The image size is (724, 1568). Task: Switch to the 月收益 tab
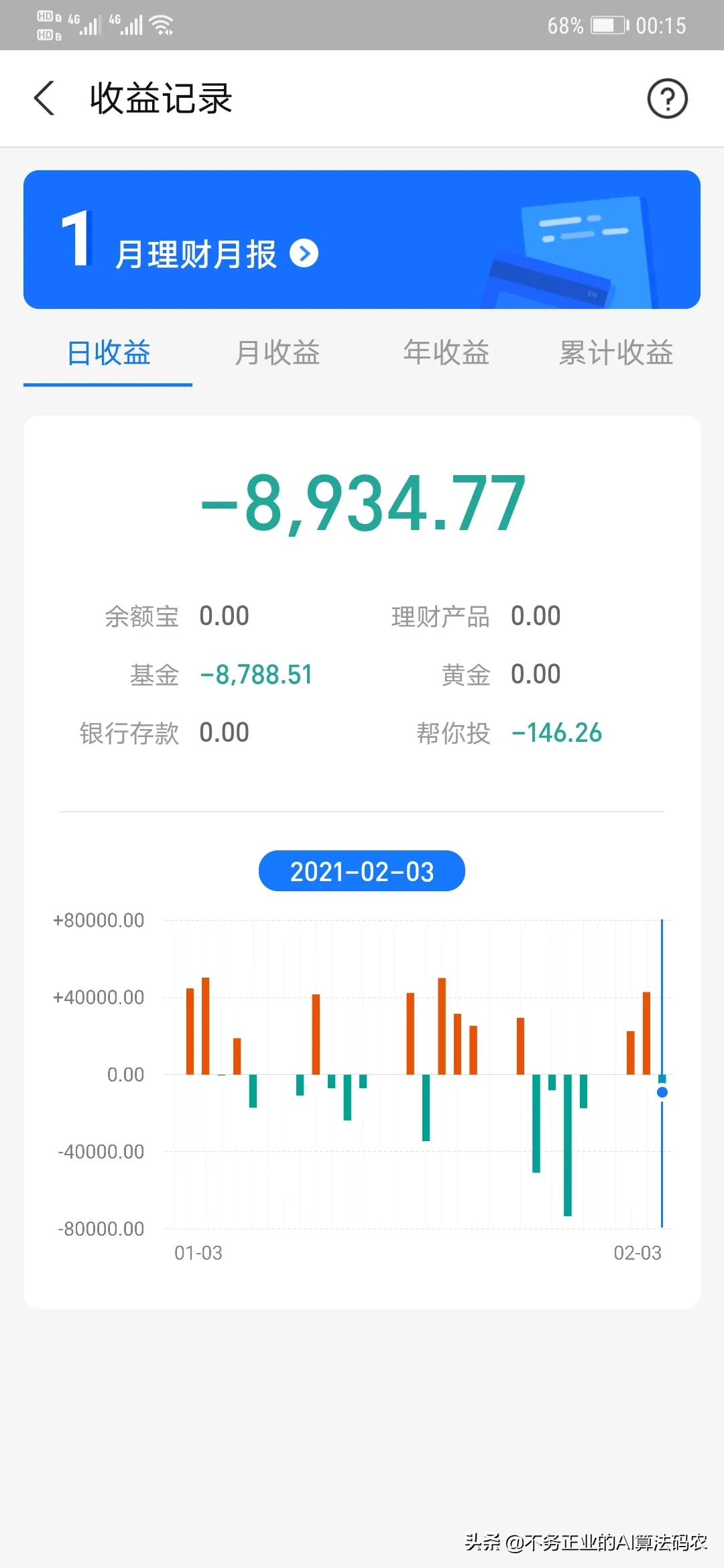pyautogui.click(x=278, y=353)
